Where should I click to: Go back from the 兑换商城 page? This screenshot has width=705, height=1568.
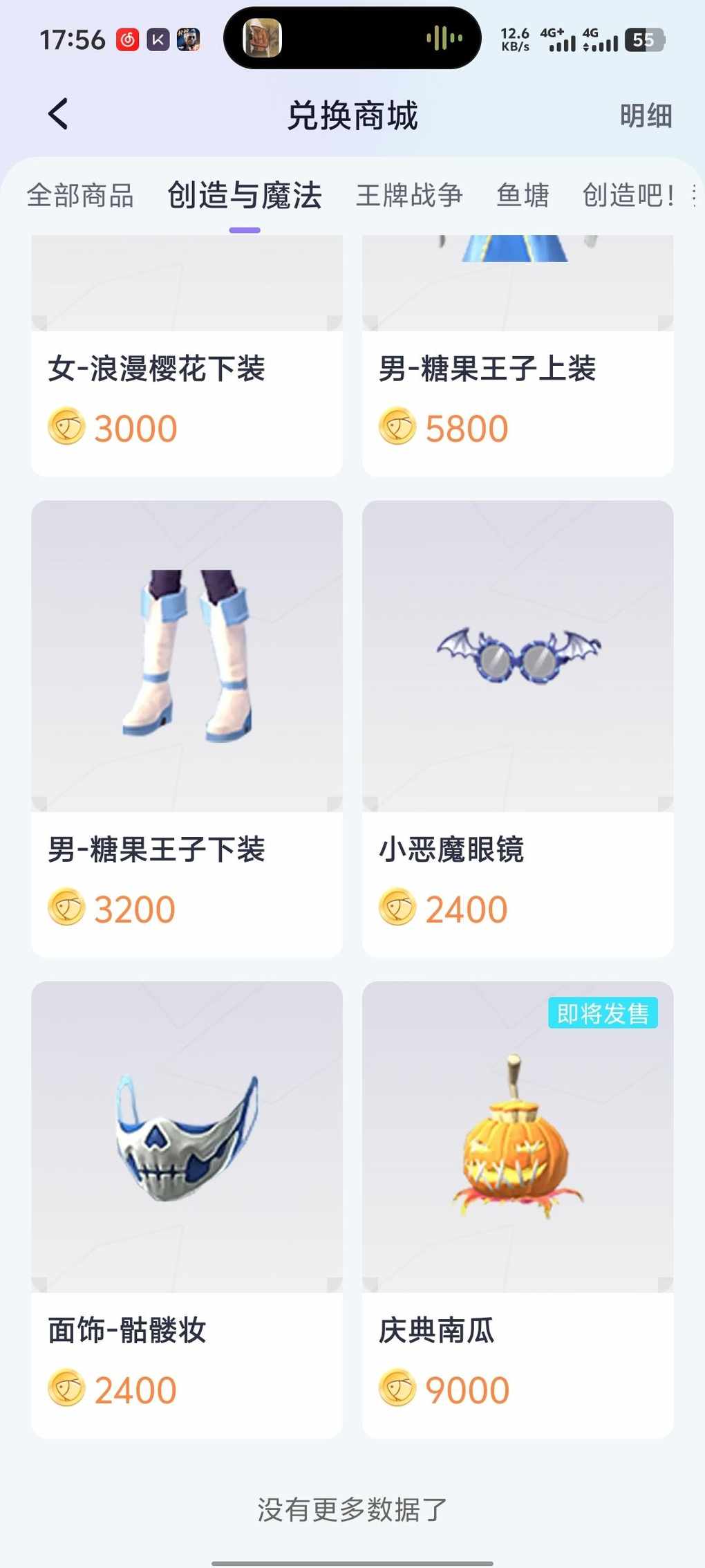pyautogui.click(x=59, y=114)
